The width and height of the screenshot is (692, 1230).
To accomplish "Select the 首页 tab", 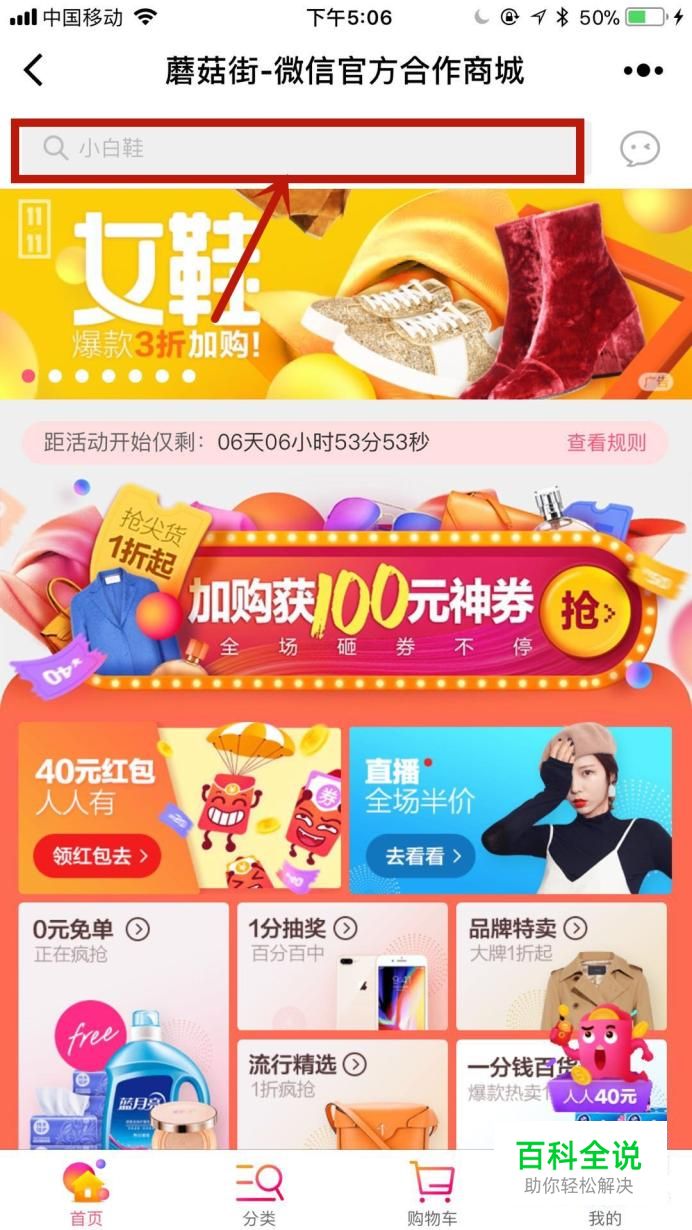I will (x=86, y=1192).
